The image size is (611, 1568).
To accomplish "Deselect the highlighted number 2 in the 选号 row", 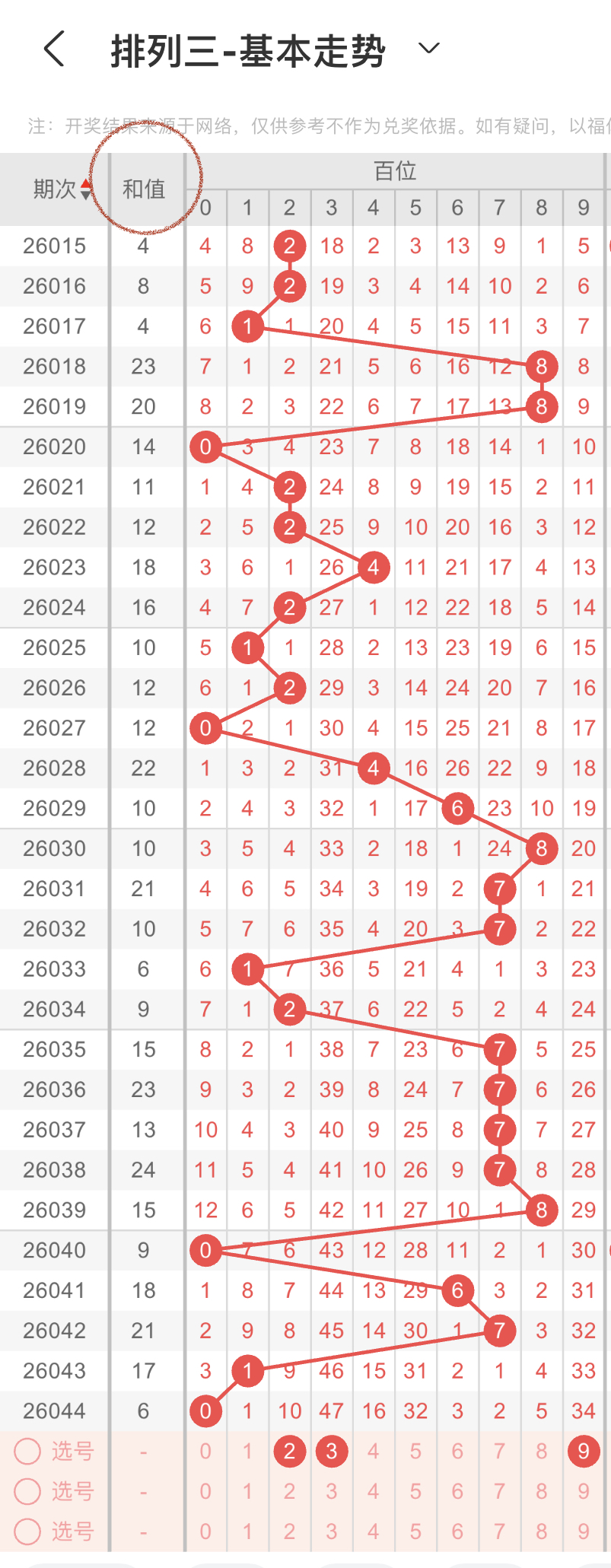I will (289, 1452).
